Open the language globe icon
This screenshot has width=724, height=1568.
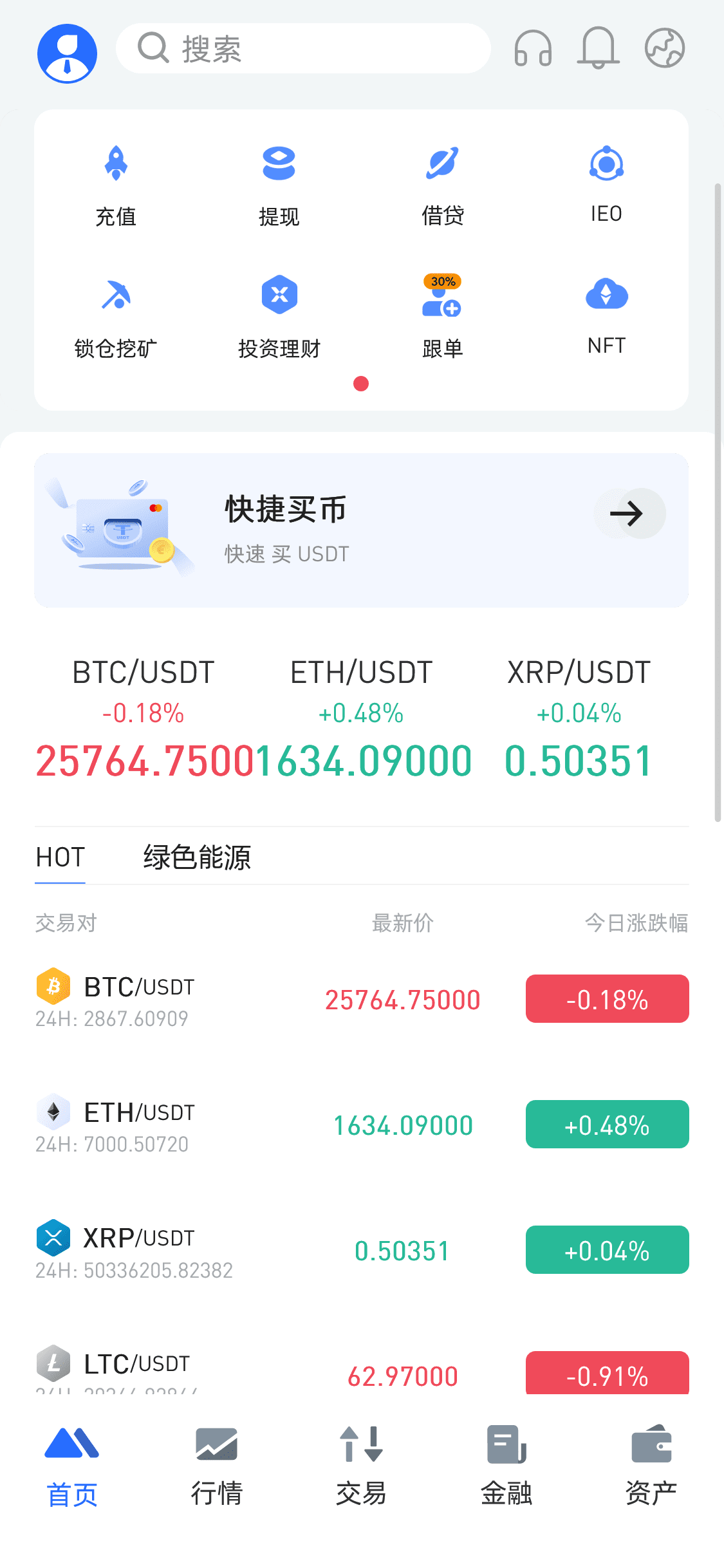point(664,49)
